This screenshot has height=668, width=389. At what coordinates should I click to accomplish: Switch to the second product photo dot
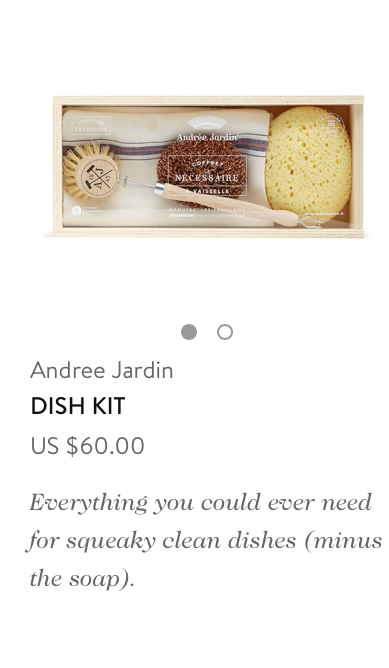(225, 332)
